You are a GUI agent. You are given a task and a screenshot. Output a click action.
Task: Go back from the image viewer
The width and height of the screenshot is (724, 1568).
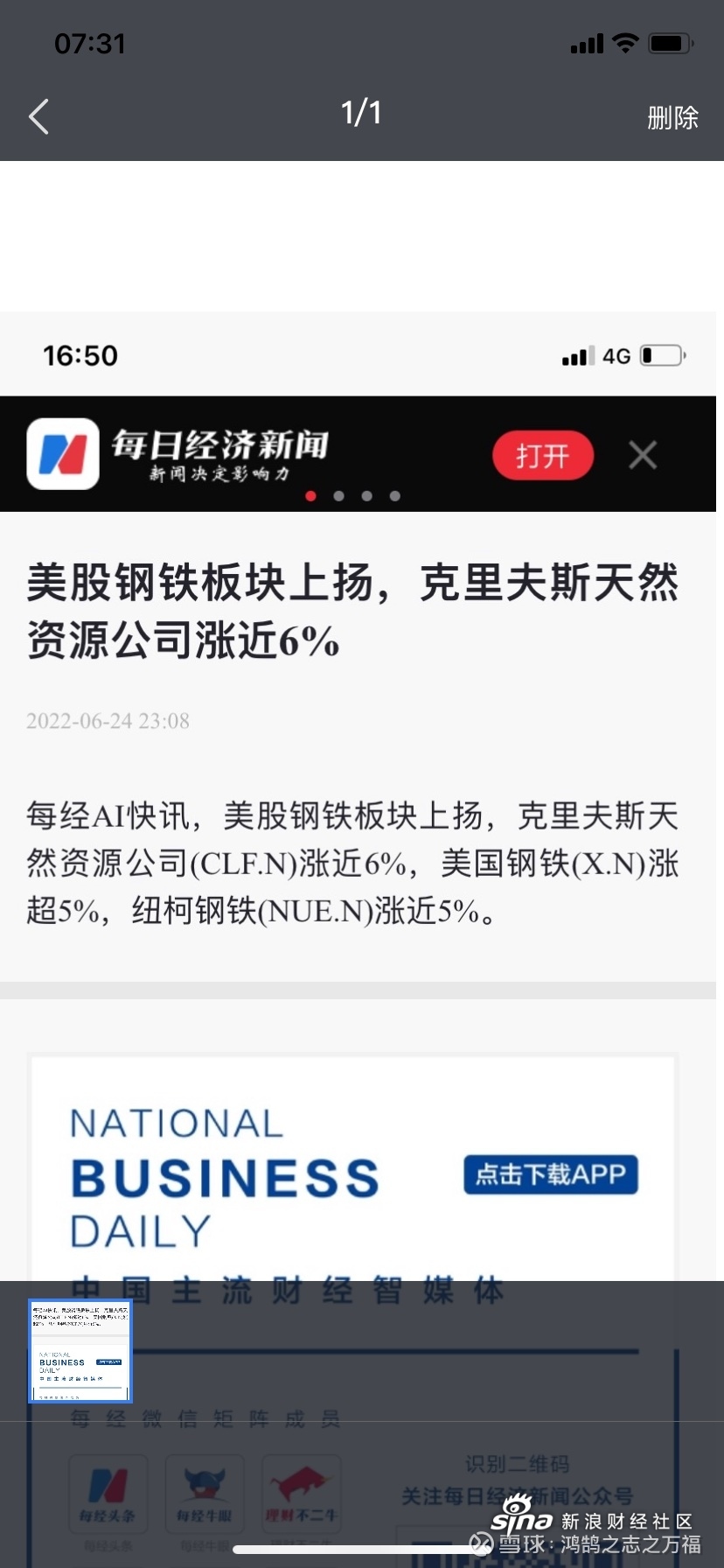(x=38, y=116)
